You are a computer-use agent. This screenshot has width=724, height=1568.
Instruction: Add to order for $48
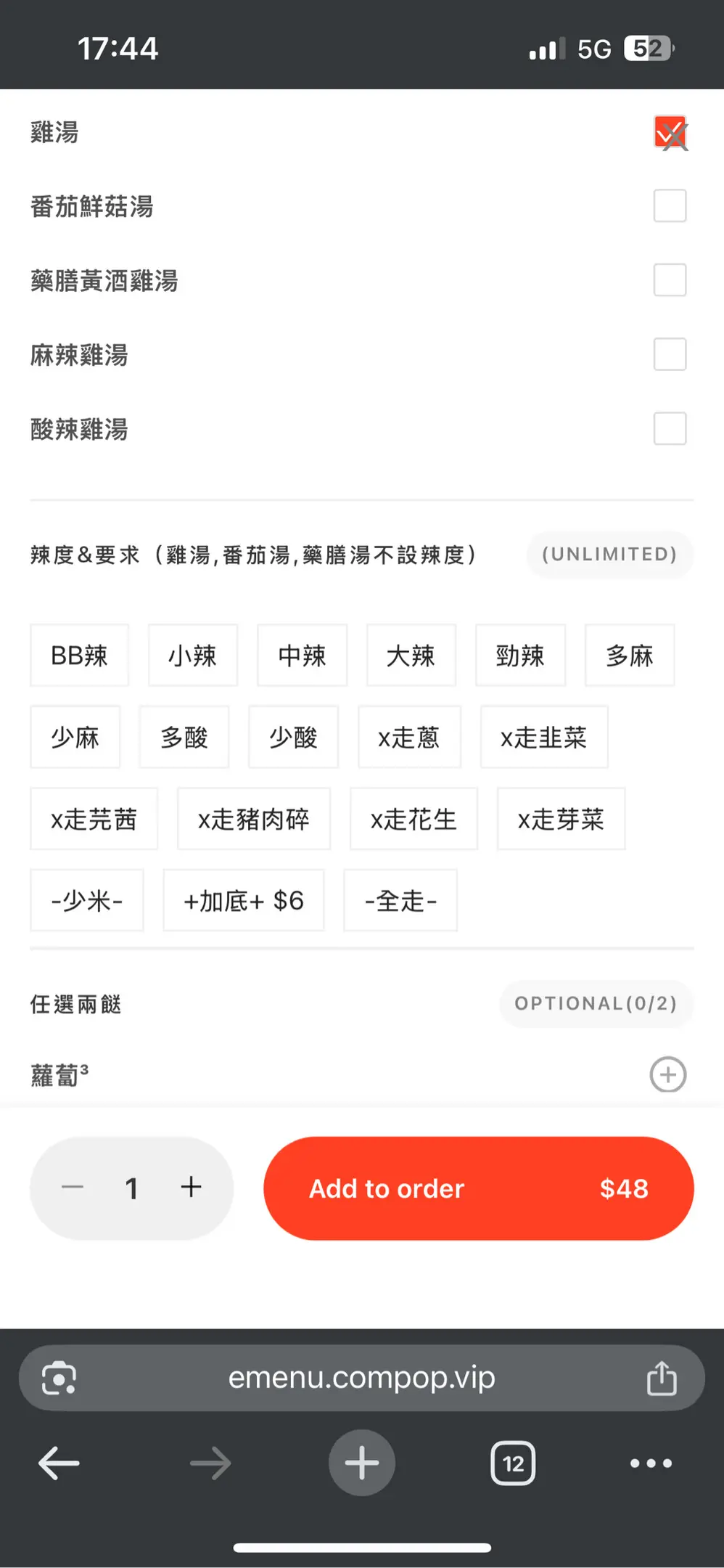tap(478, 1188)
